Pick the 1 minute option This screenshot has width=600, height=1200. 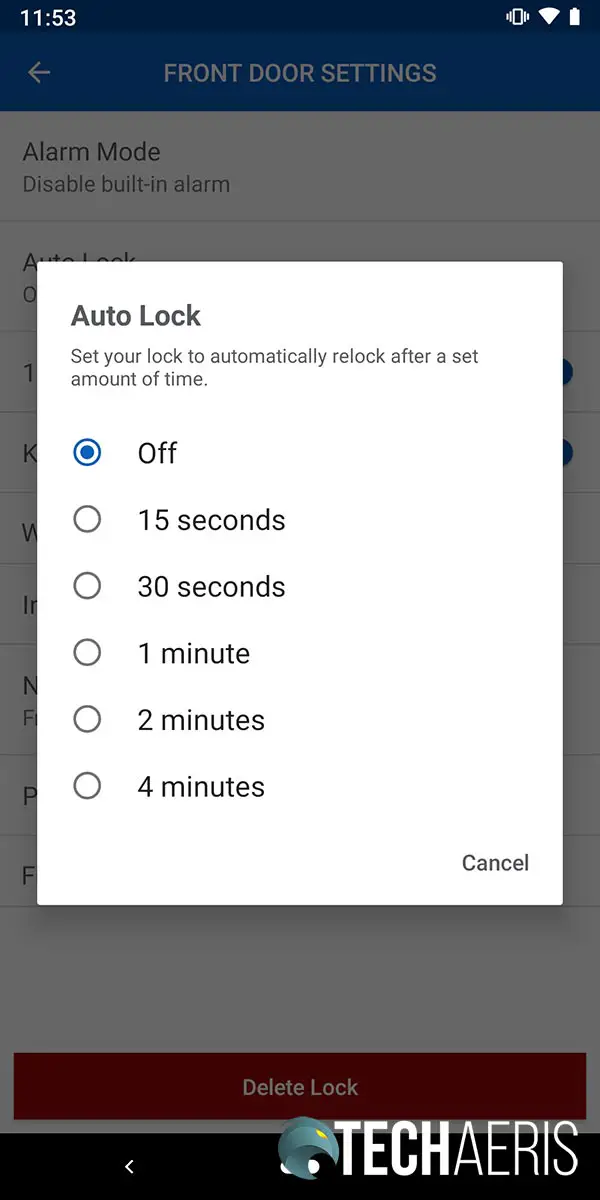[x=300, y=653]
